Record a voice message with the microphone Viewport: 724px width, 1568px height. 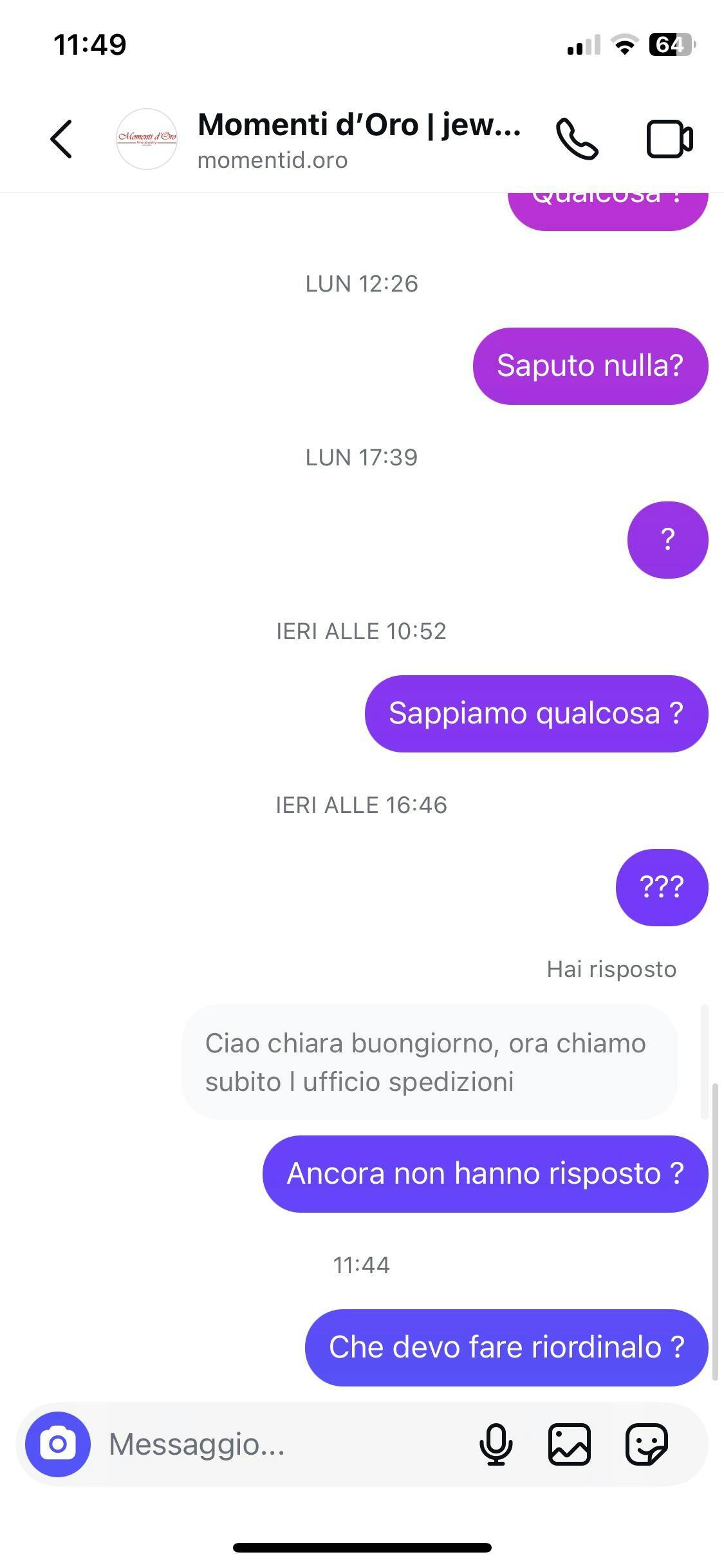coord(496,1444)
